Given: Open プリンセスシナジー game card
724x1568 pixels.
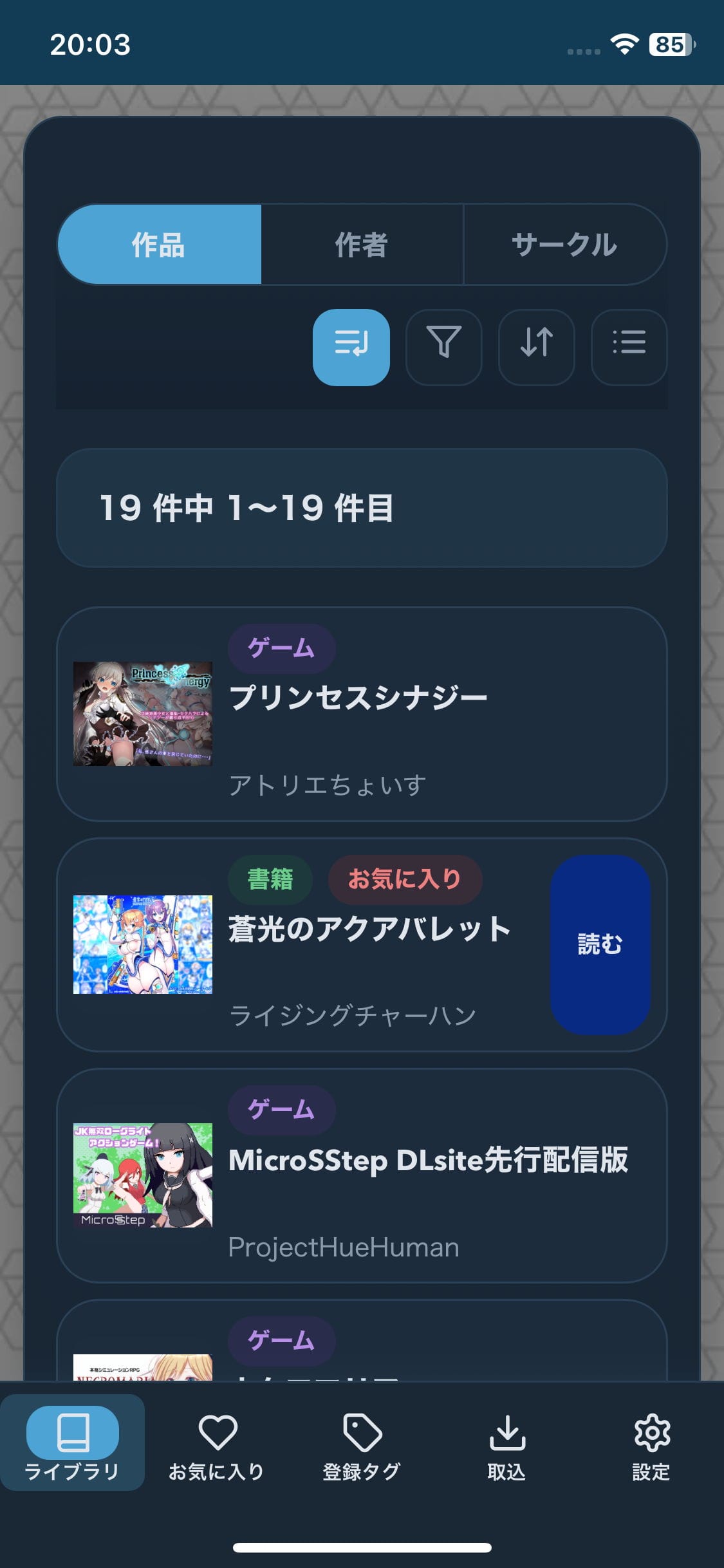Looking at the screenshot, I should [360, 714].
